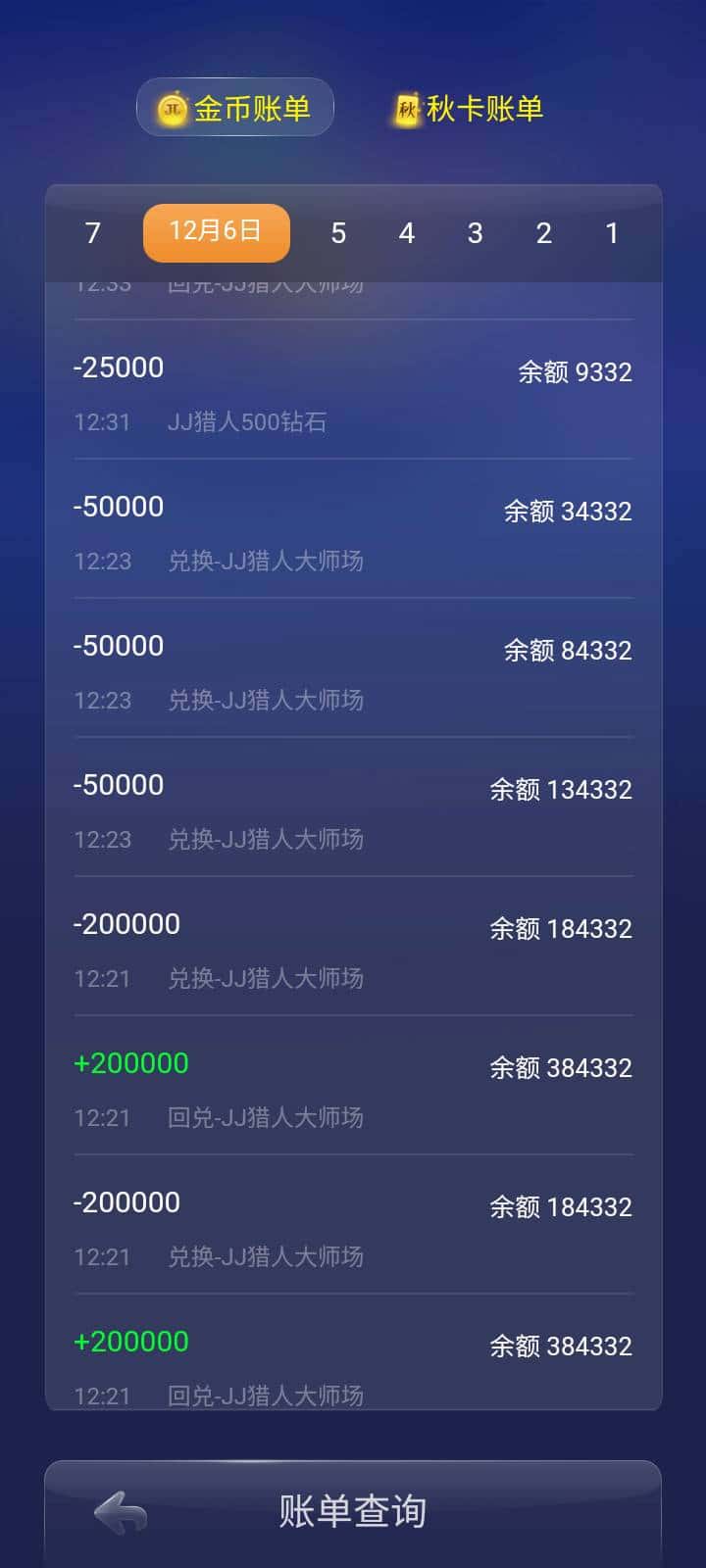Screen dimensions: 706x1568
Task: Click the 余额 134332 balance text
Action: coord(559,789)
